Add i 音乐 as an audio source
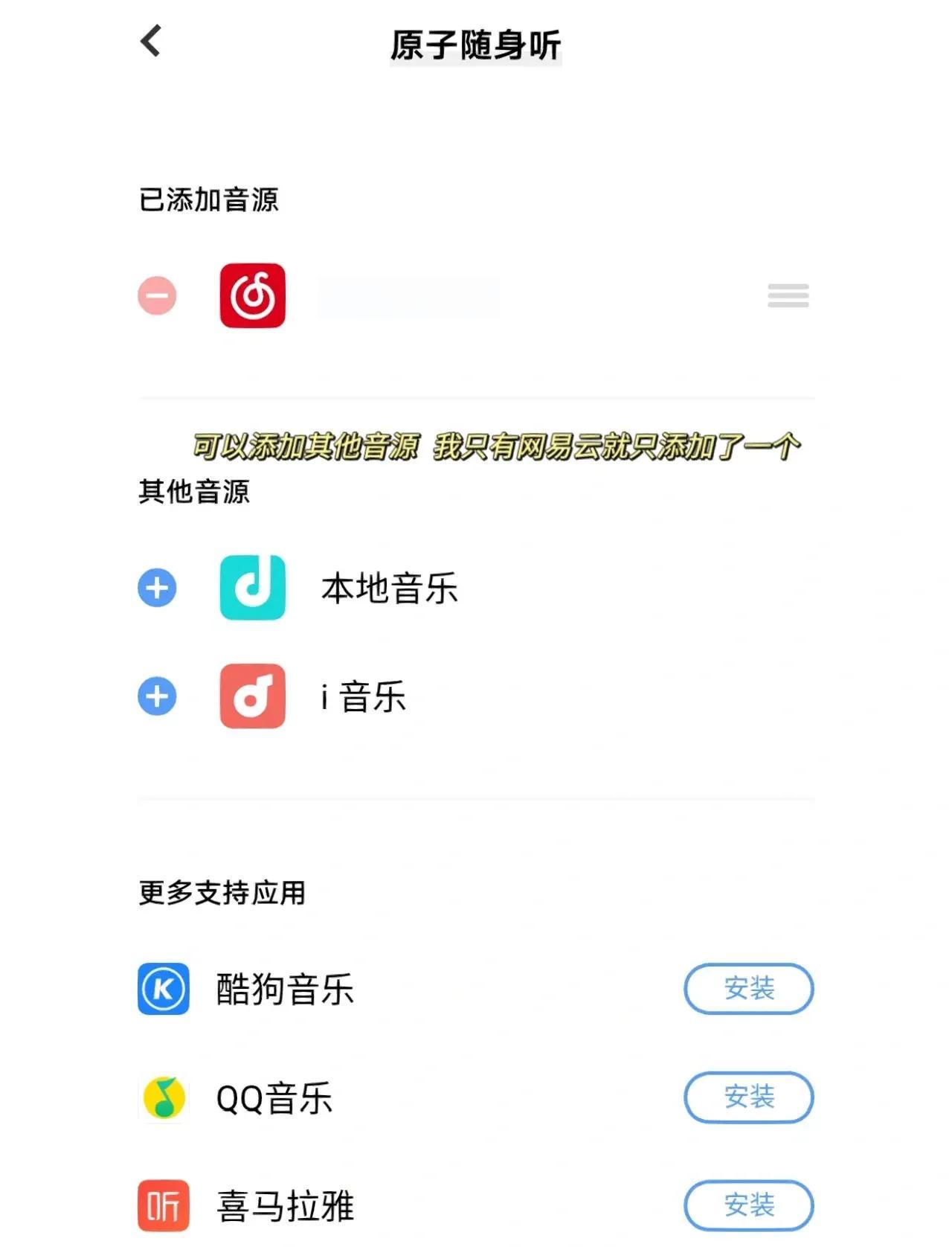Image resolution: width=952 pixels, height=1247 pixels. 157,697
